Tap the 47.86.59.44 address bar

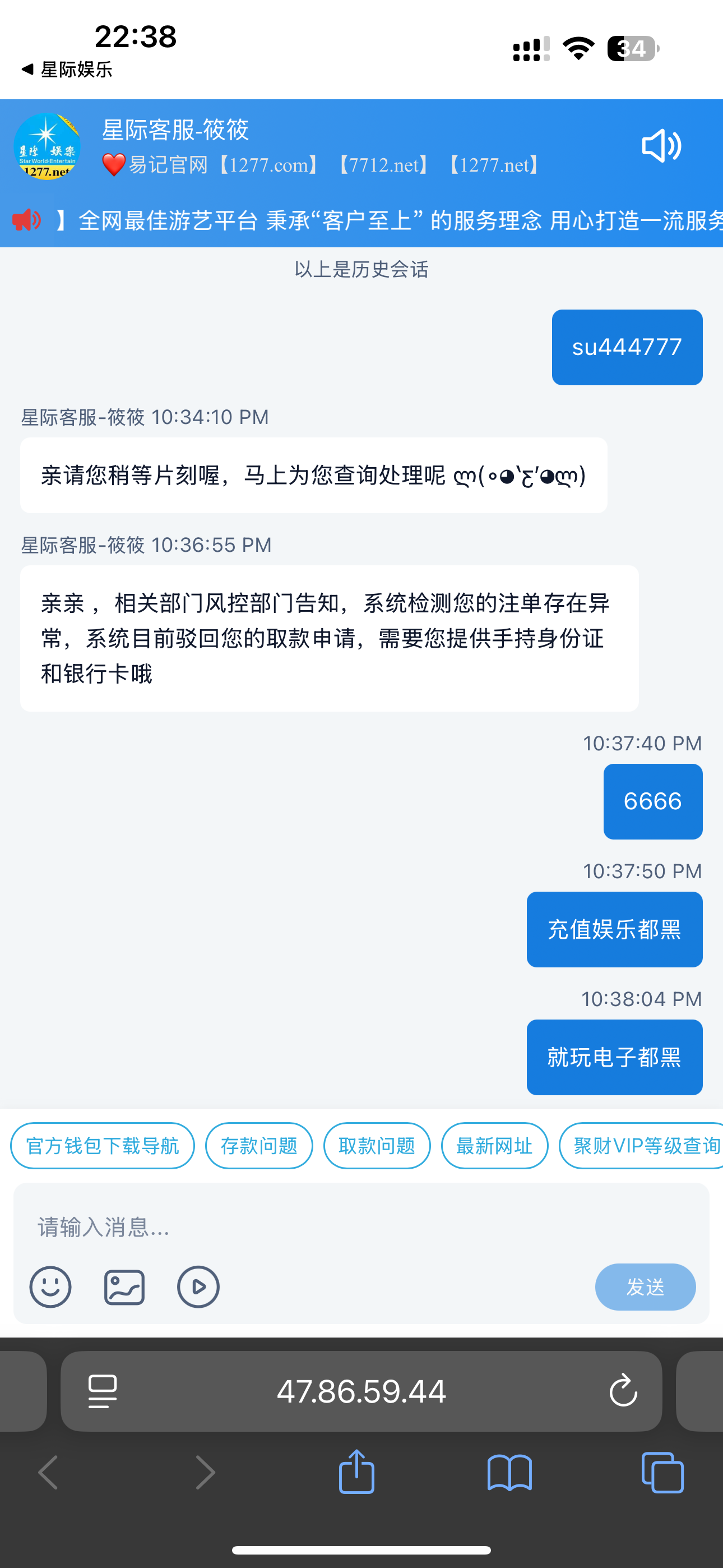(x=361, y=1391)
